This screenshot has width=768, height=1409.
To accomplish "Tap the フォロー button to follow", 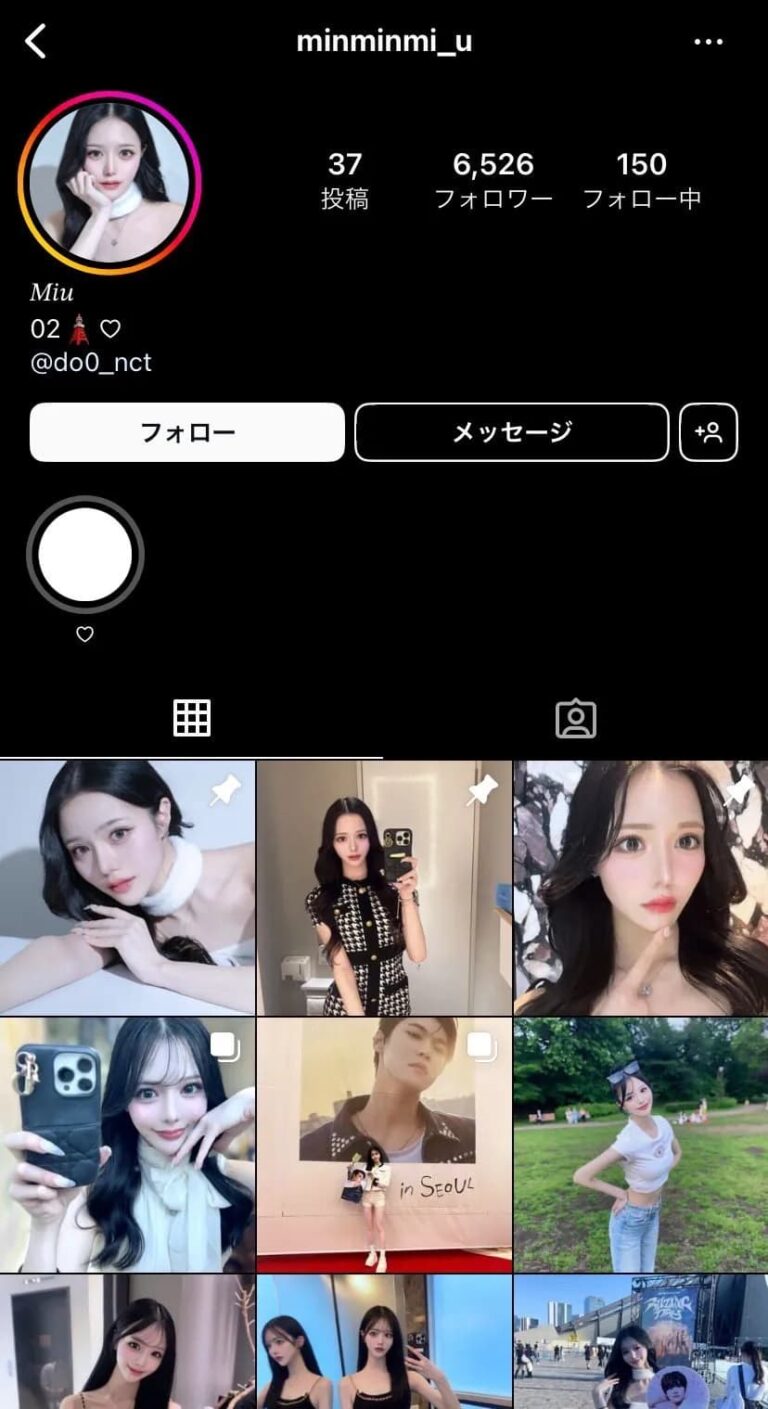I will click(187, 432).
